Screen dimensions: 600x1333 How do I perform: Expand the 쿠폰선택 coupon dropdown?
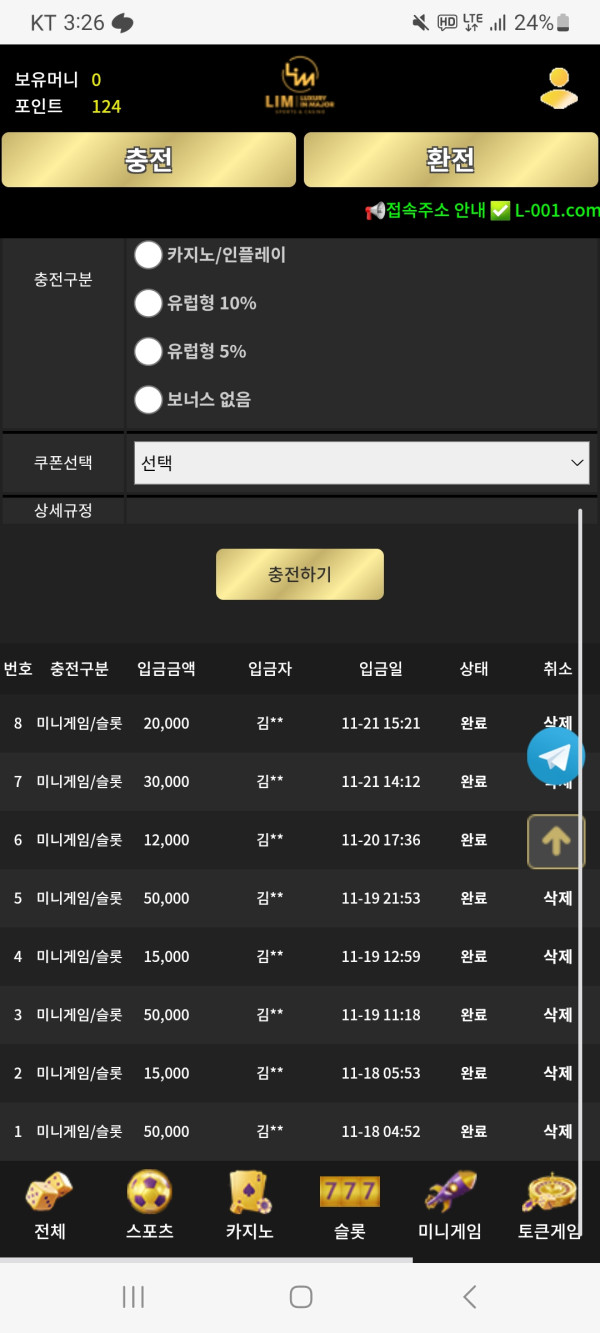[x=361, y=463]
